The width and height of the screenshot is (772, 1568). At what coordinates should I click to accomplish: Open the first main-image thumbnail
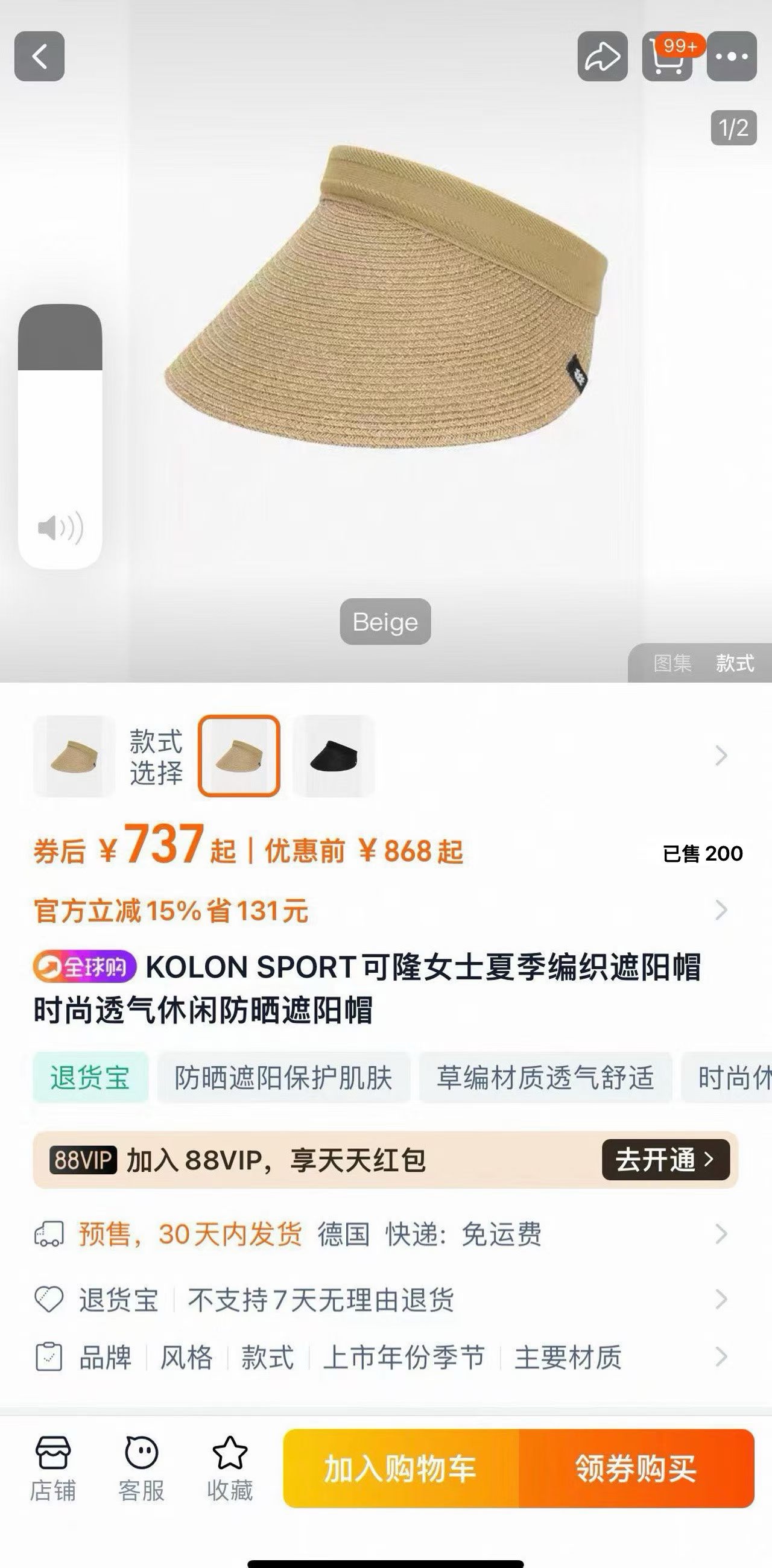[x=74, y=756]
